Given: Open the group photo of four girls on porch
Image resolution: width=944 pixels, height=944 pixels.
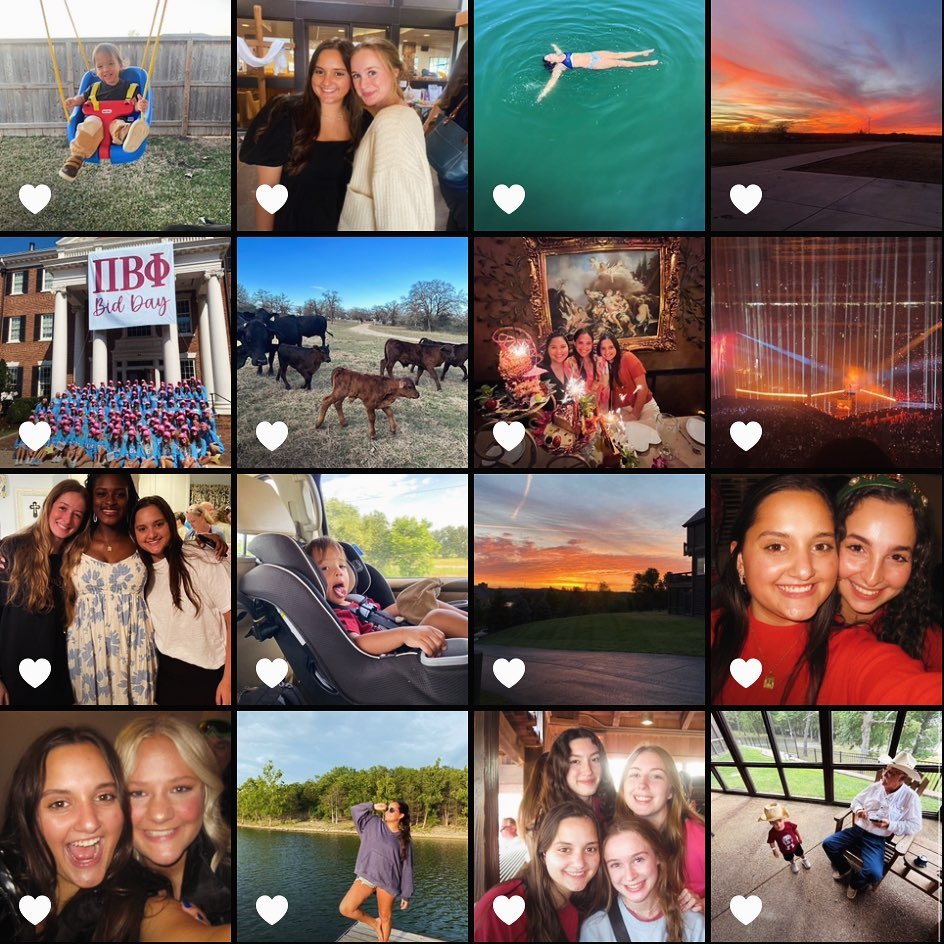Looking at the screenshot, I should 589,826.
